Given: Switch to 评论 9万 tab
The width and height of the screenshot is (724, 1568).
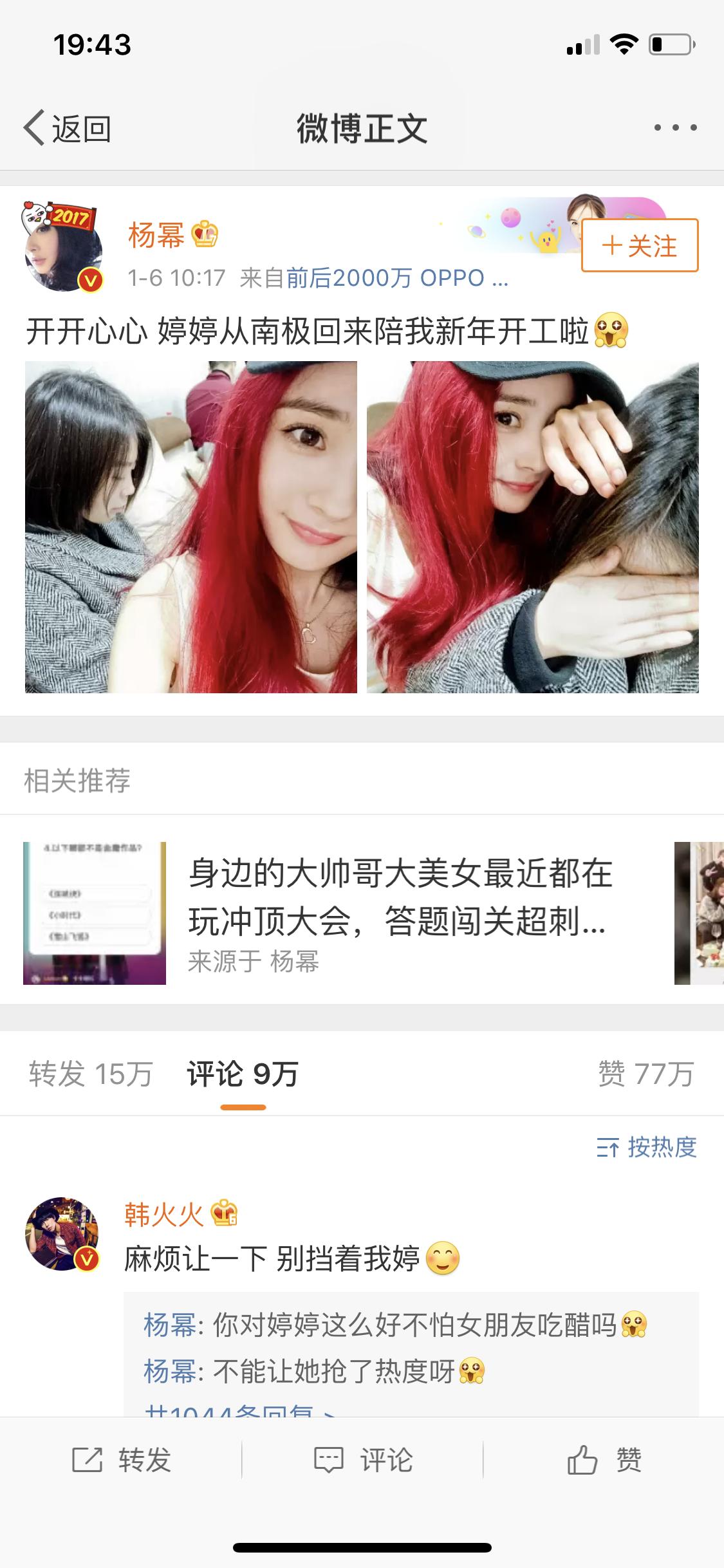Looking at the screenshot, I should click(243, 1074).
